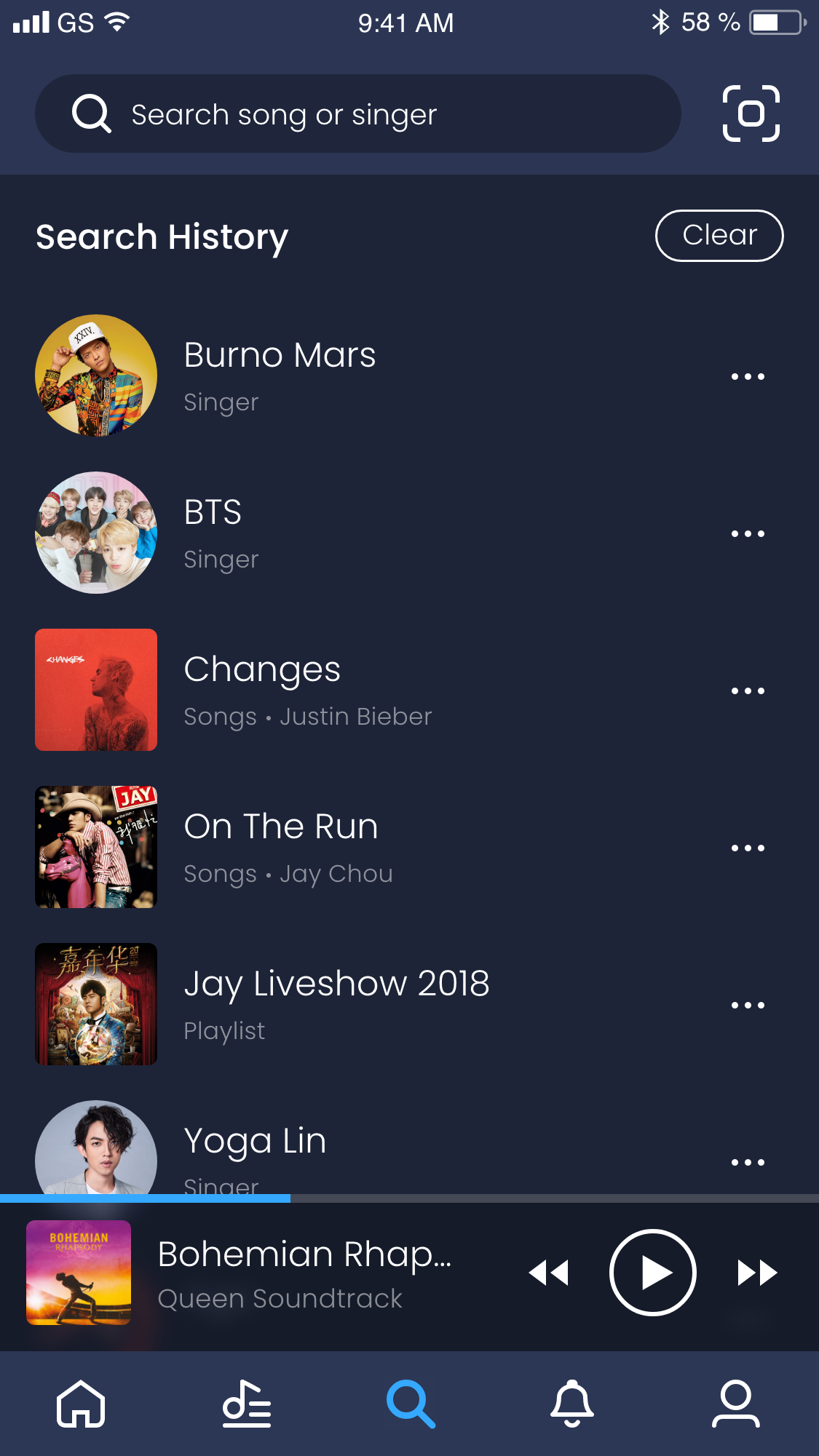Open more options for Yoga Lin
Viewport: 819px width, 1456px height.
[748, 1162]
